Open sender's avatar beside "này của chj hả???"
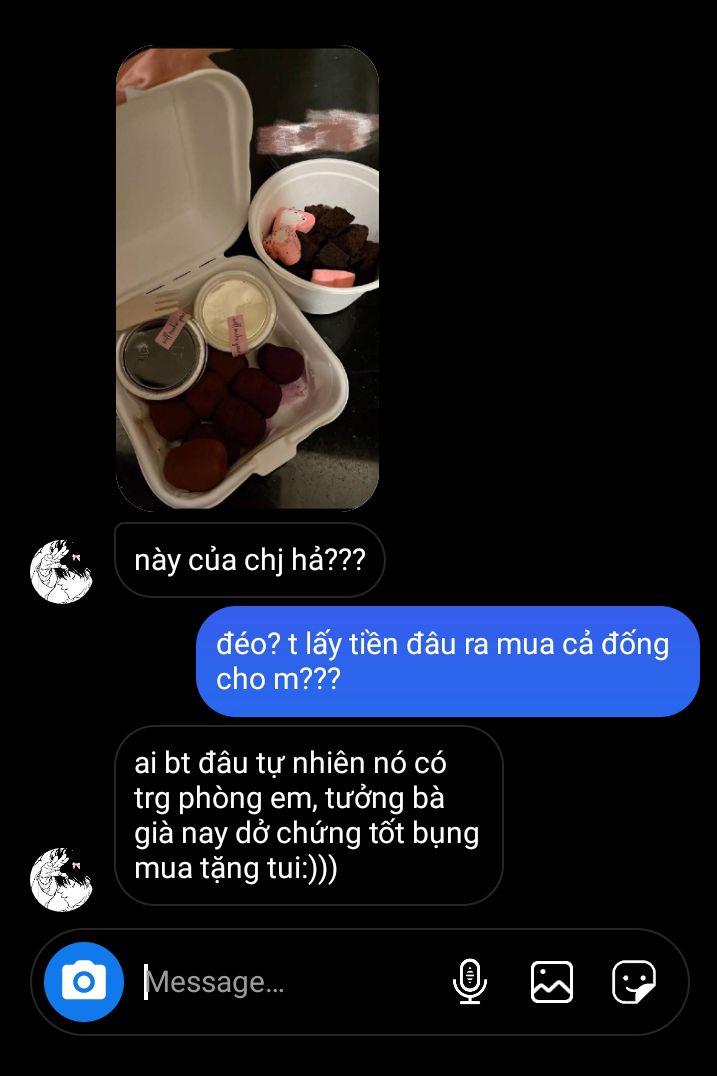The height and width of the screenshot is (1076, 717). [x=62, y=571]
